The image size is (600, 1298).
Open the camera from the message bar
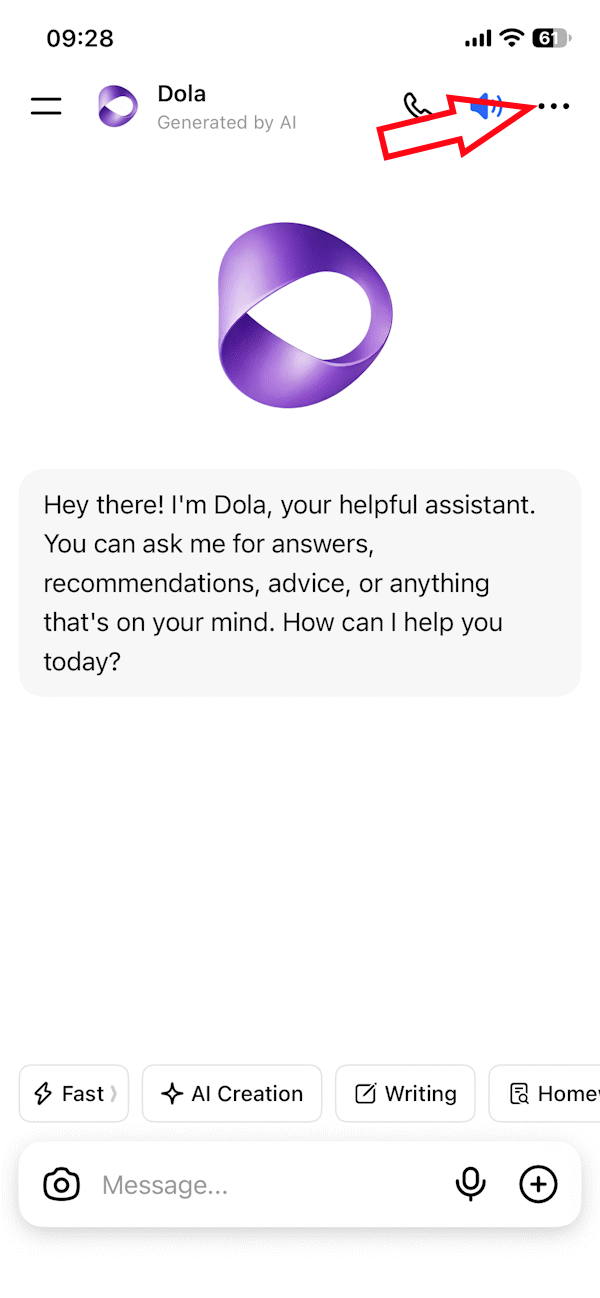tap(62, 1185)
